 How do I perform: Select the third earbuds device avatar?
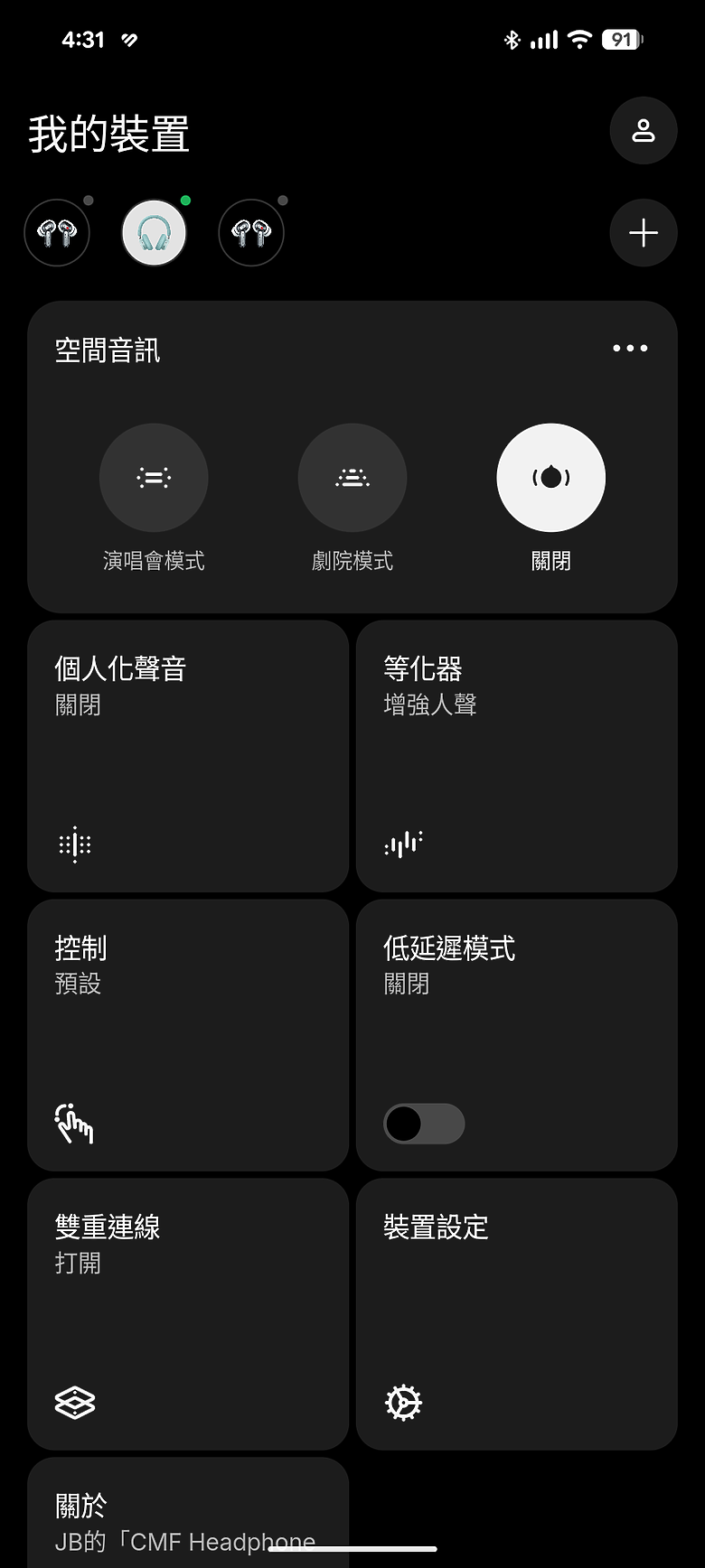click(250, 232)
